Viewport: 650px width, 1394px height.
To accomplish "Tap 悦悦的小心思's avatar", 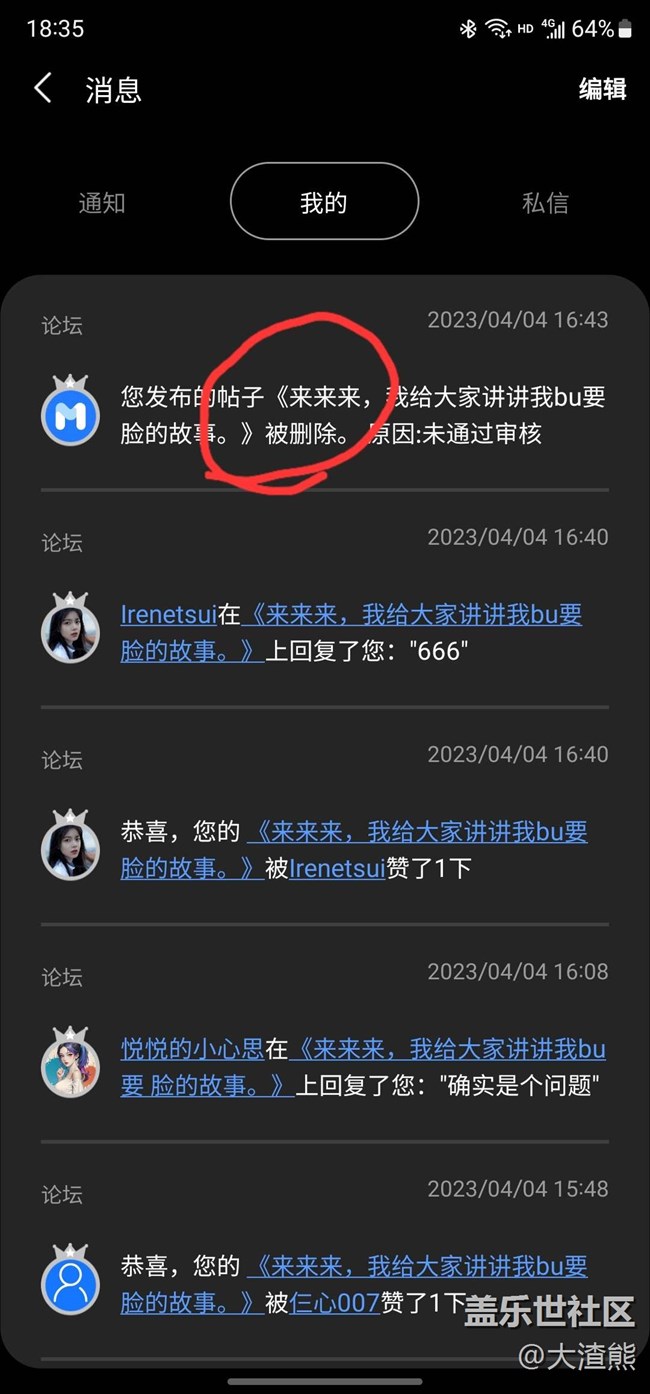I will click(x=70, y=1063).
